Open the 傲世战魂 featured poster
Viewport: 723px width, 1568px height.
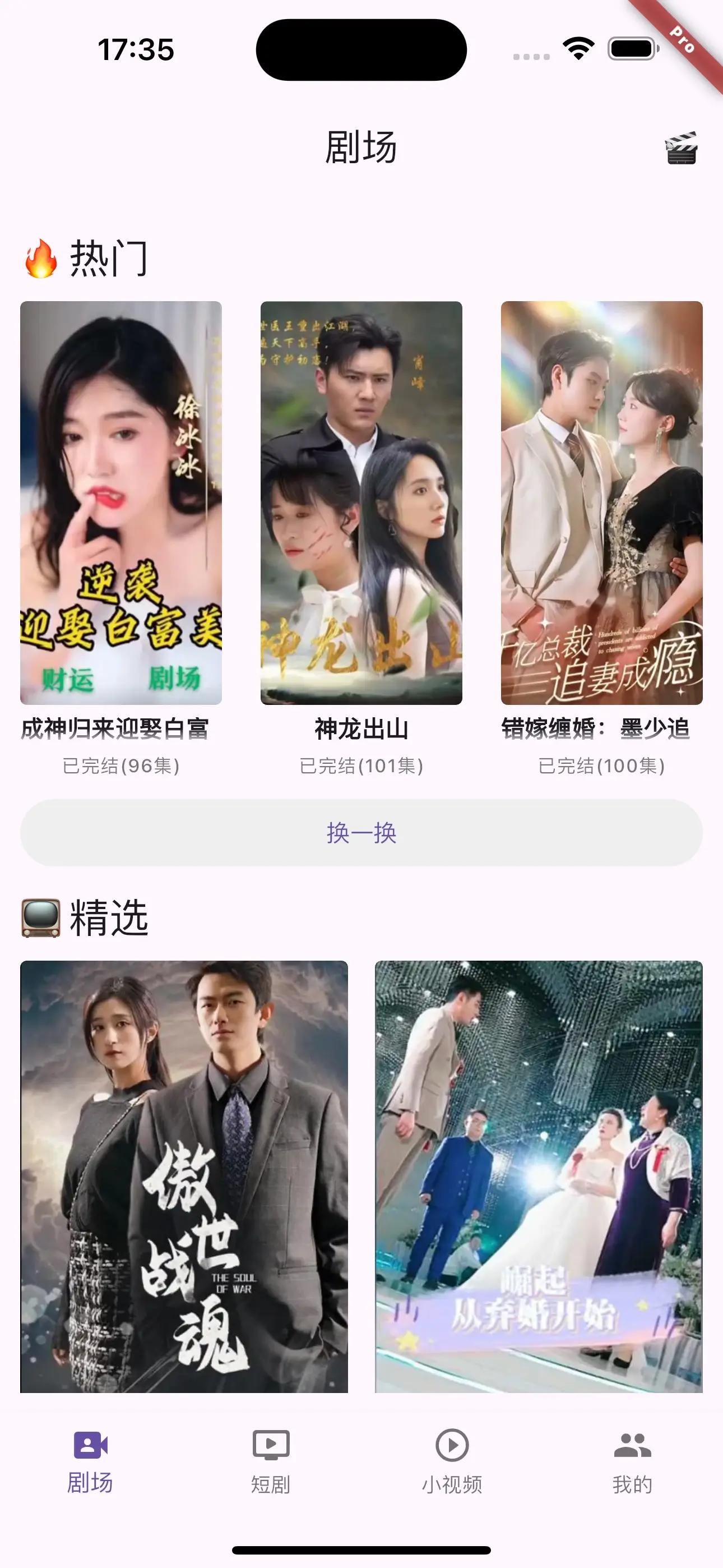coord(184,1176)
